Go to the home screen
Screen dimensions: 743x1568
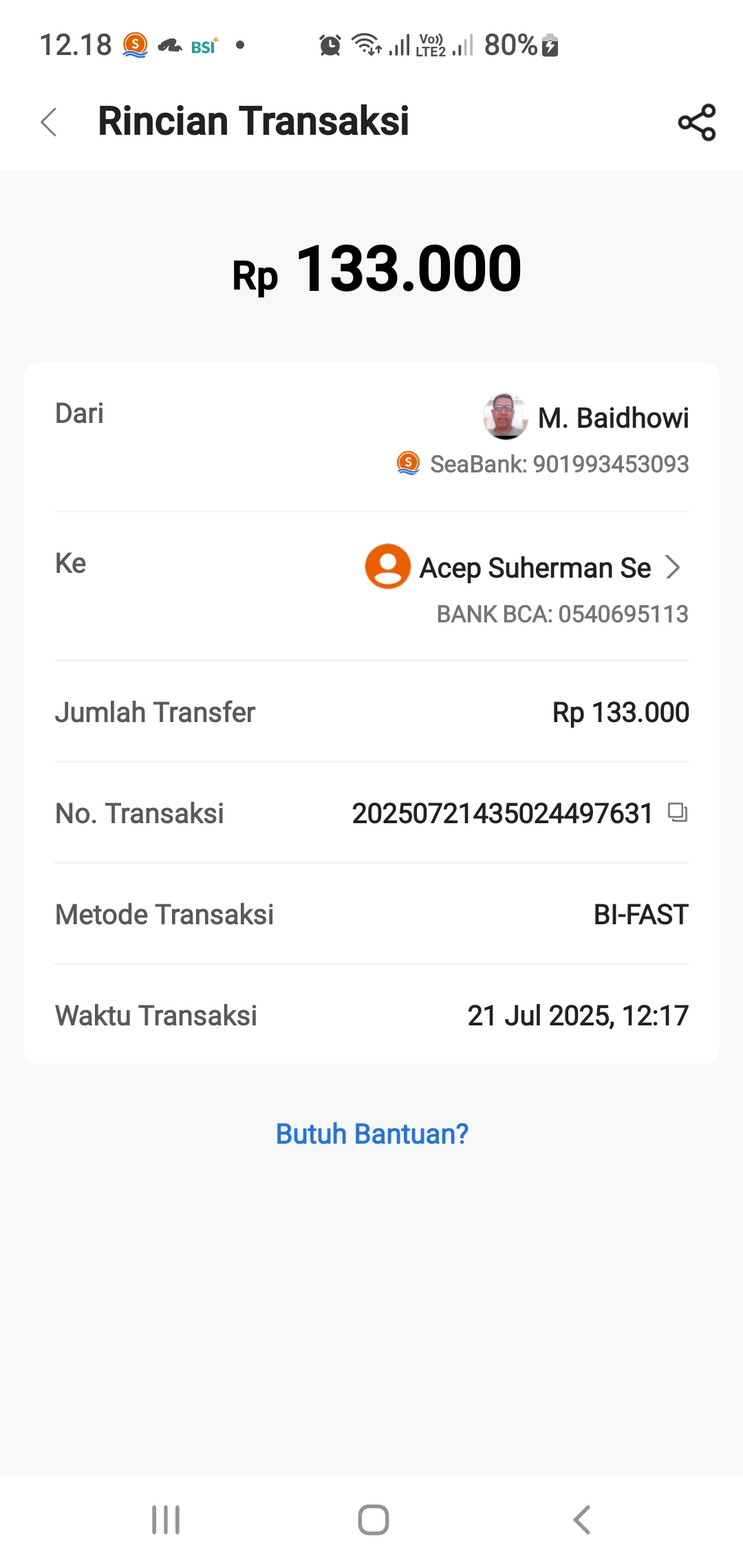click(373, 1520)
